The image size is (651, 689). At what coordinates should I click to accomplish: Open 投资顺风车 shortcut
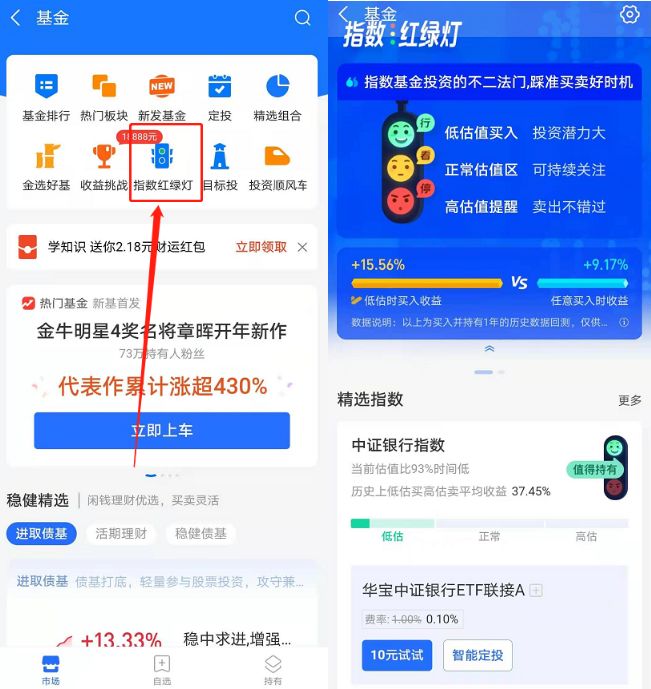click(277, 167)
